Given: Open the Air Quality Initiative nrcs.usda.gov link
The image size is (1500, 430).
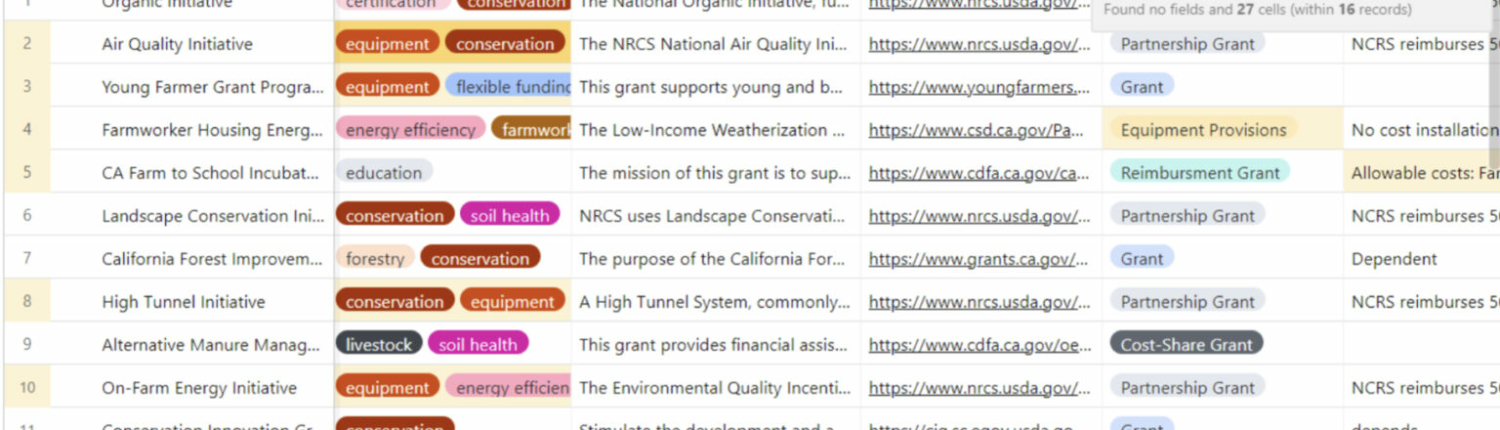Looking at the screenshot, I should coord(979,44).
